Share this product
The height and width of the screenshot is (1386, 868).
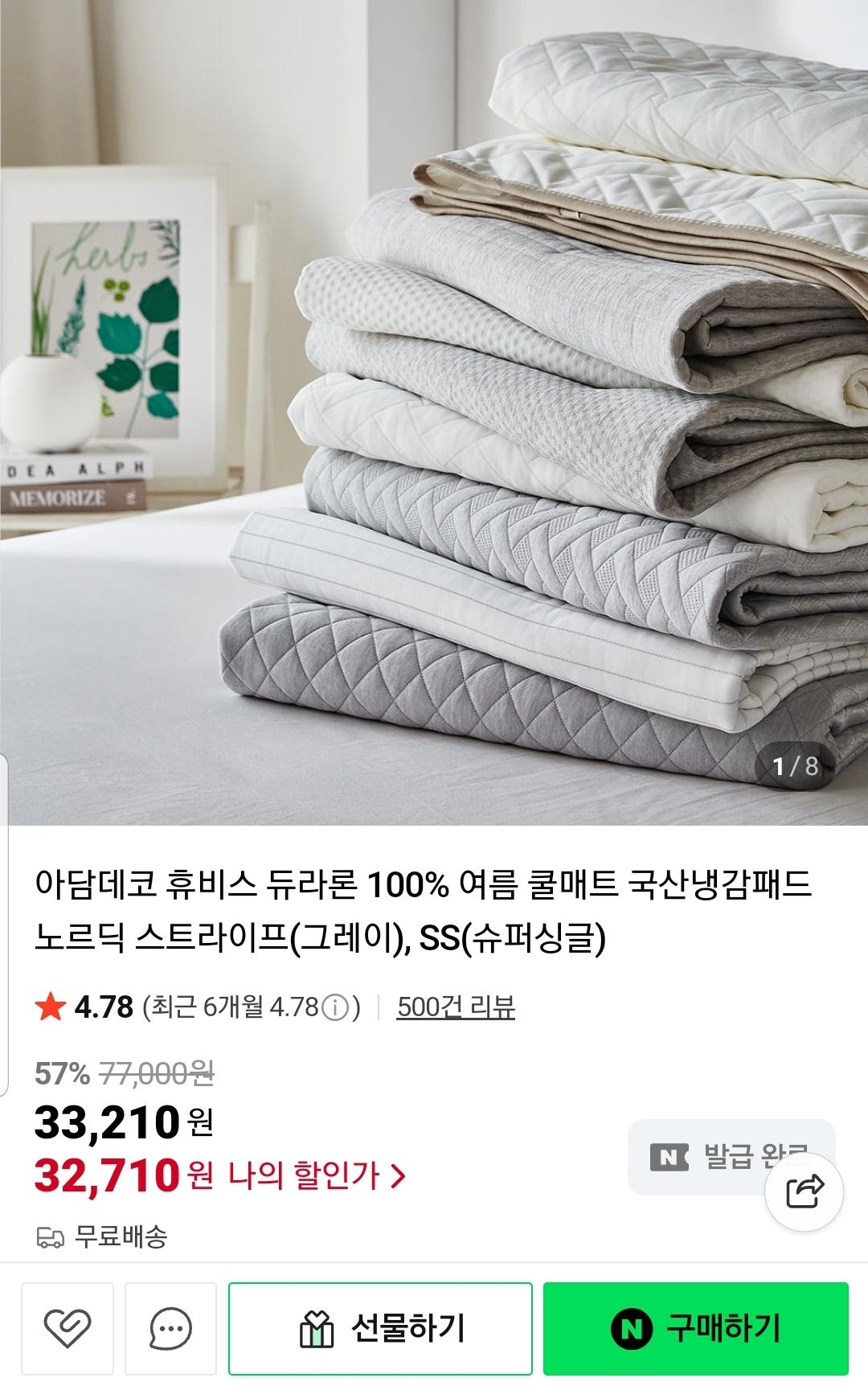pos(805,1191)
